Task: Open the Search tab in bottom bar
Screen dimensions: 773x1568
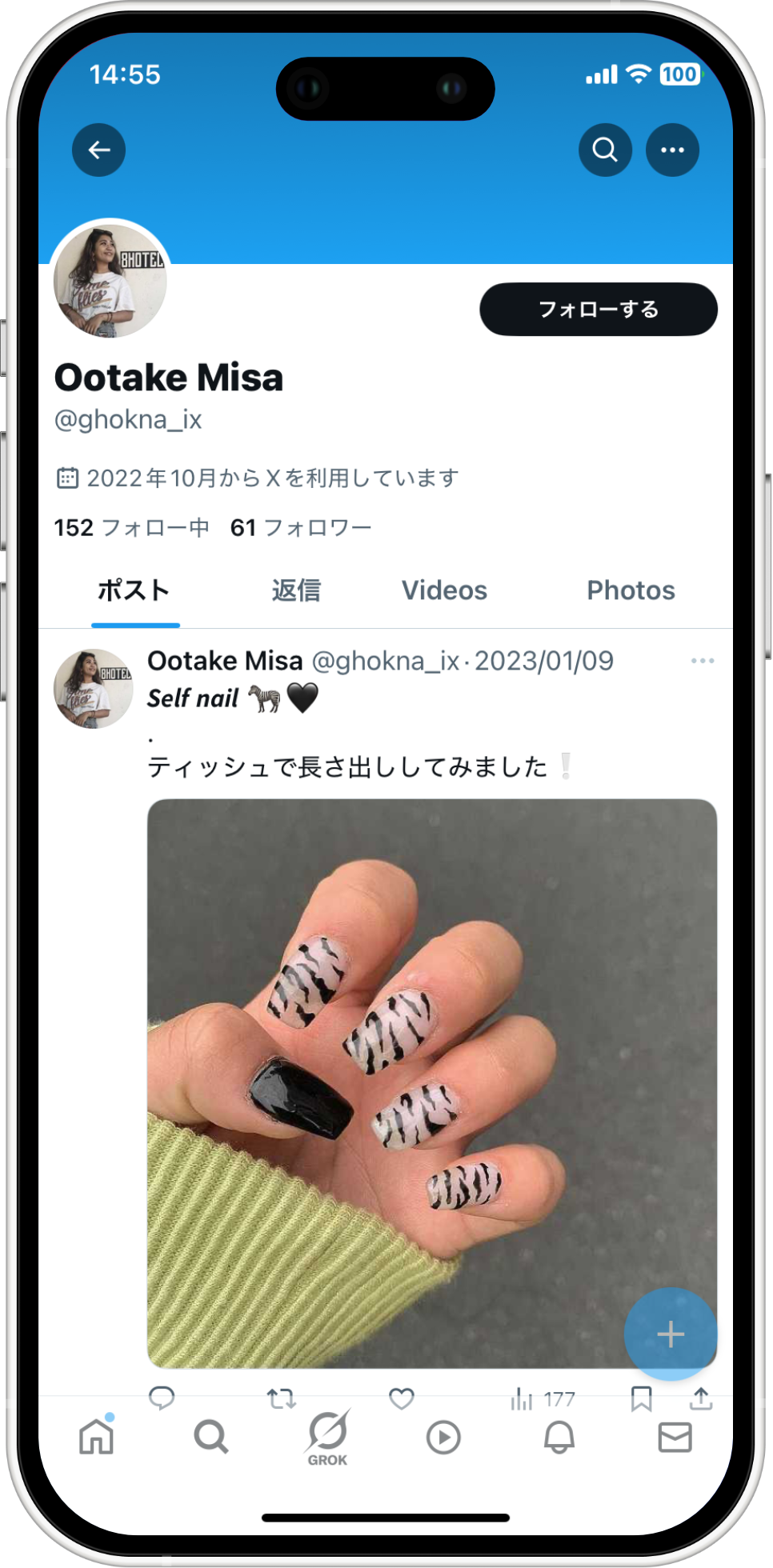Action: pyautogui.click(x=211, y=1437)
